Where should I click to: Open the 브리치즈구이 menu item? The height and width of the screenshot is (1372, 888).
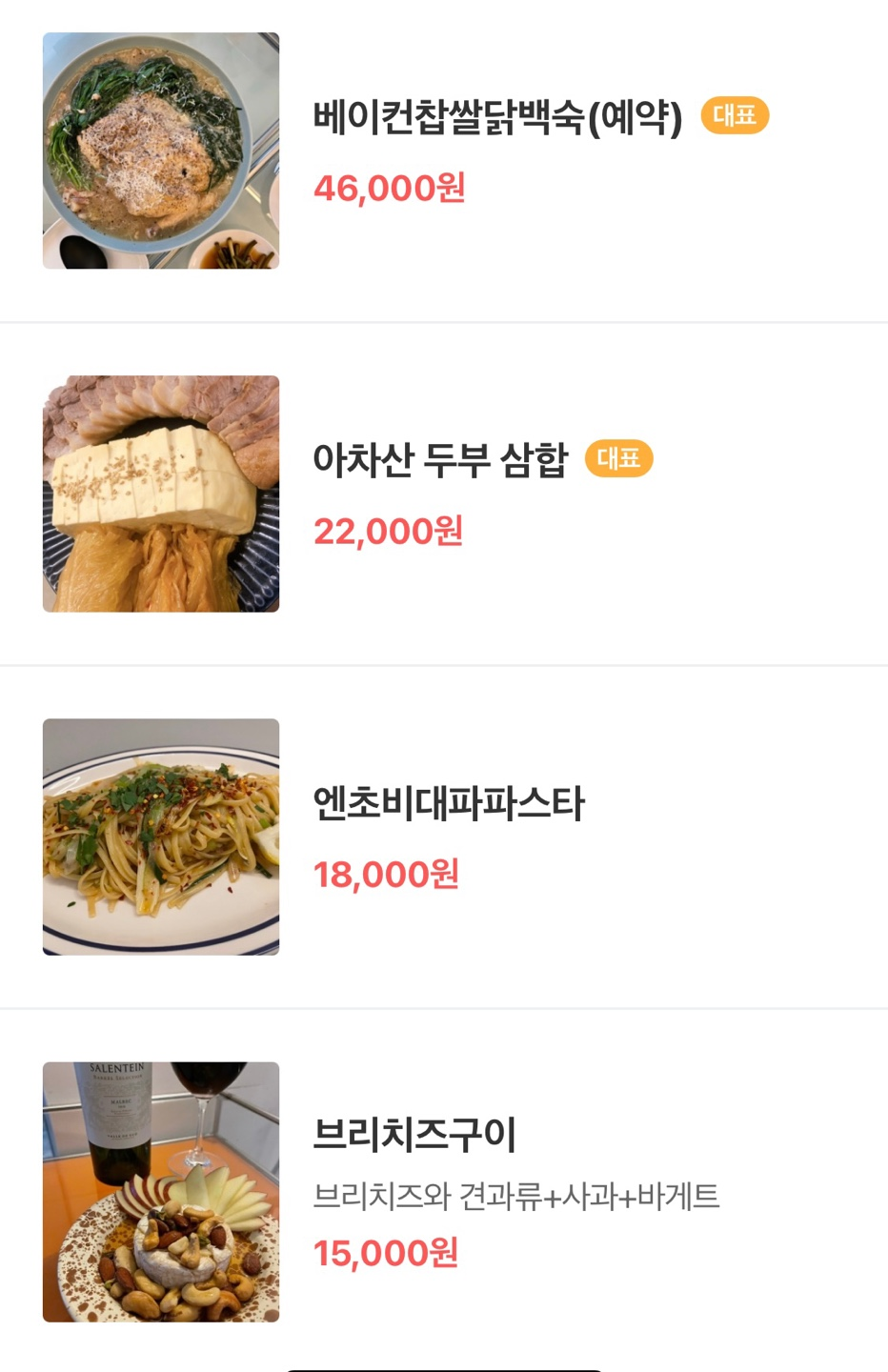tap(414, 1135)
